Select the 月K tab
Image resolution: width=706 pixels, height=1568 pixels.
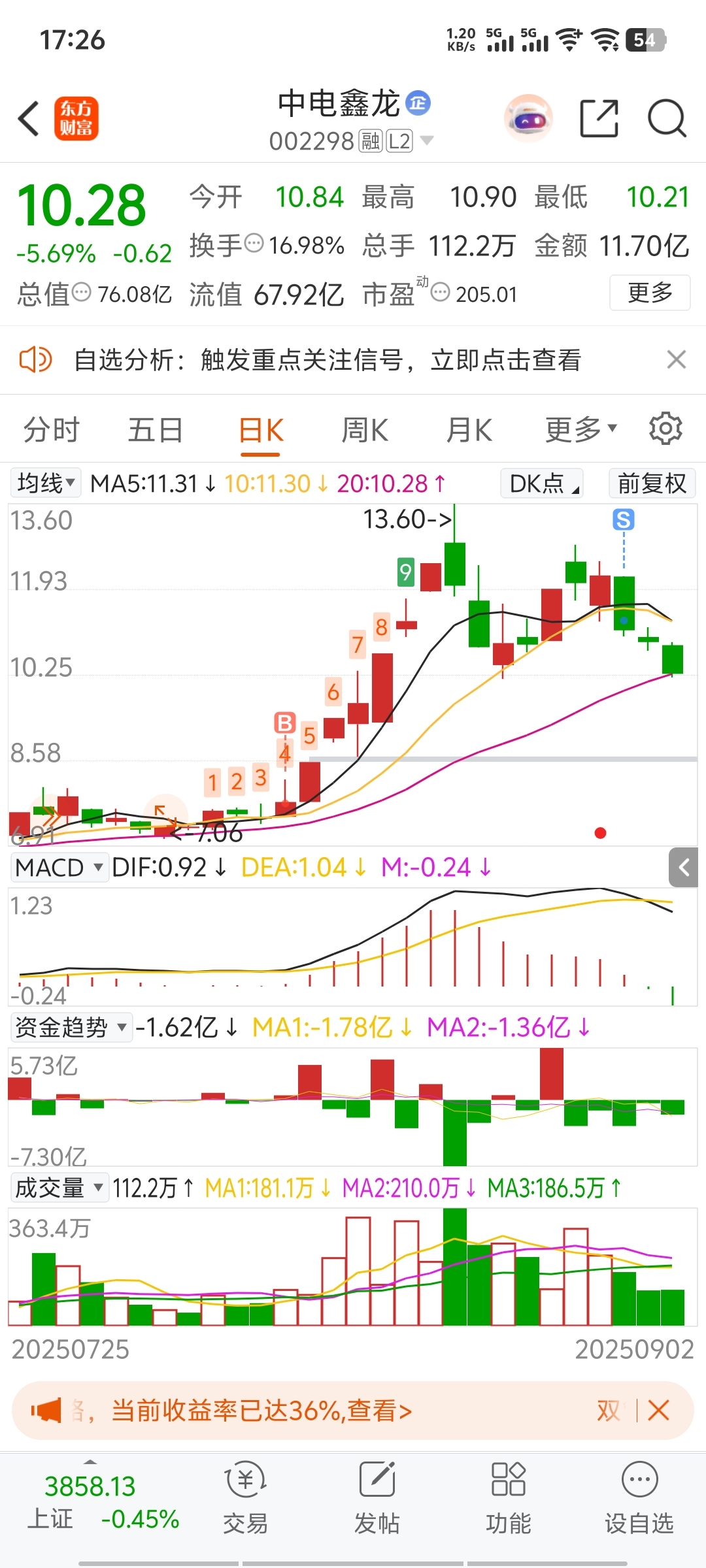pos(469,431)
